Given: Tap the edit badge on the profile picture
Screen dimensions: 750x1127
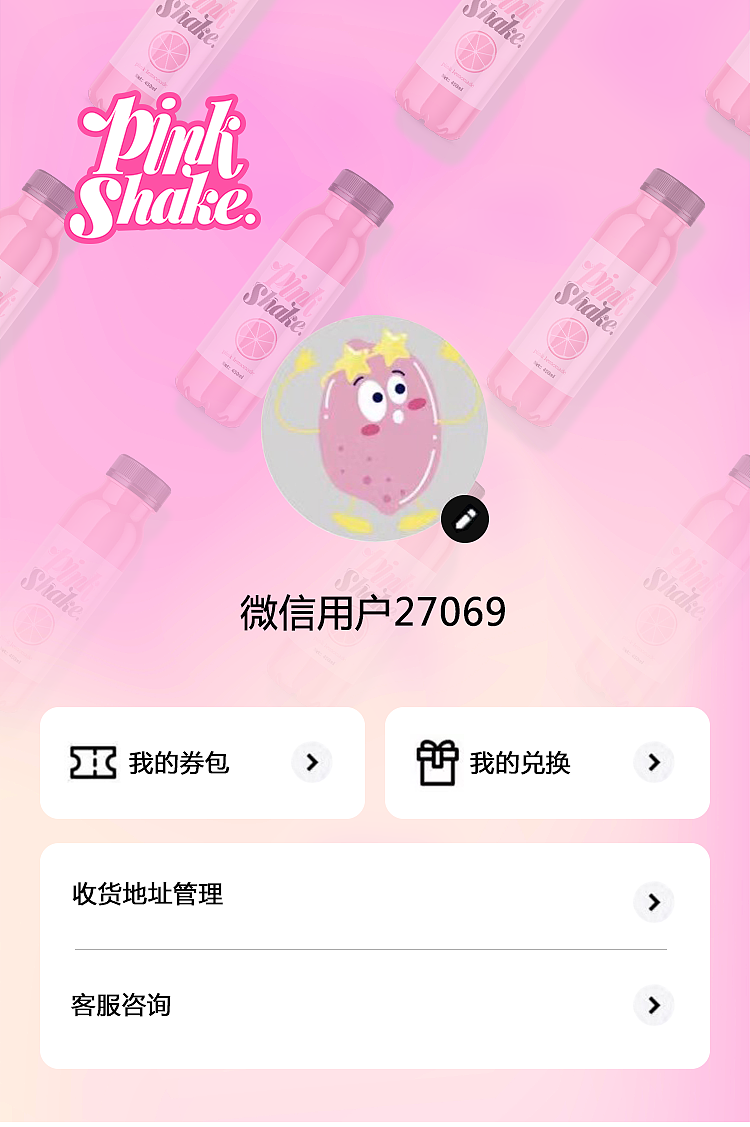Looking at the screenshot, I should pyautogui.click(x=464, y=518).
